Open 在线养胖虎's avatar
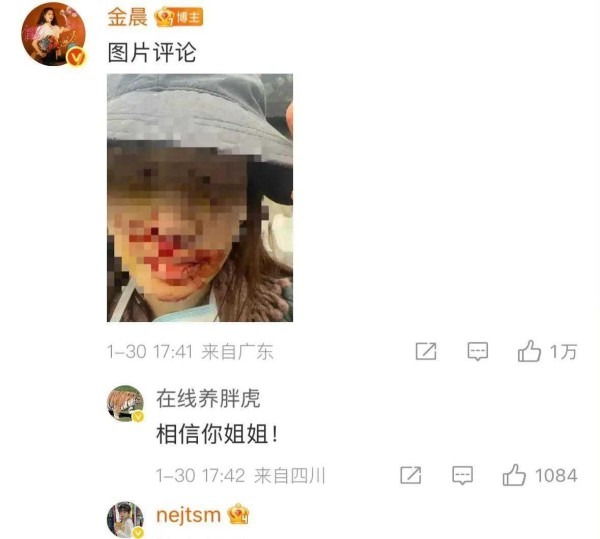This screenshot has width=600, height=539. tap(125, 404)
